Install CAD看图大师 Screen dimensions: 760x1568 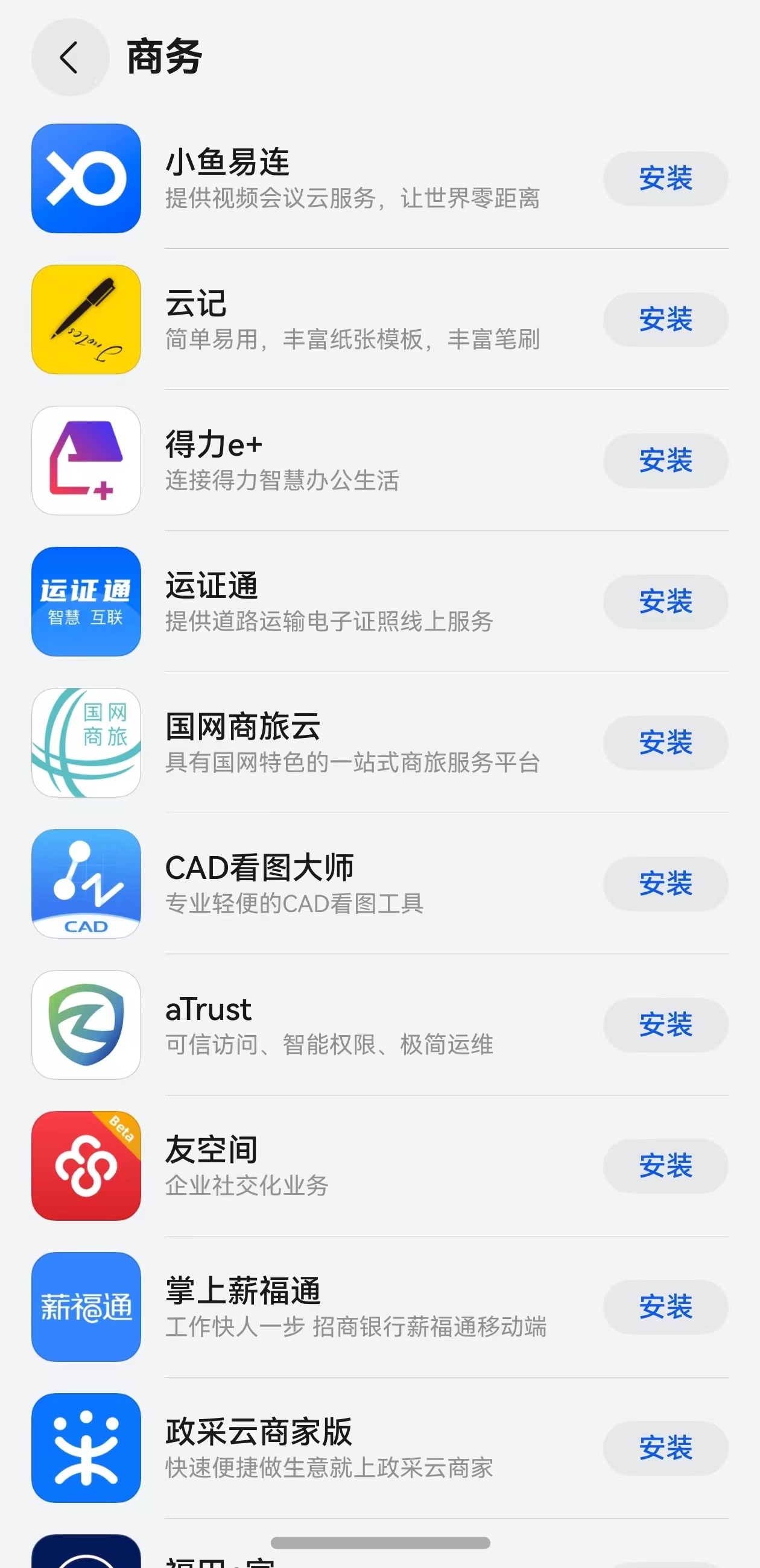(x=666, y=884)
